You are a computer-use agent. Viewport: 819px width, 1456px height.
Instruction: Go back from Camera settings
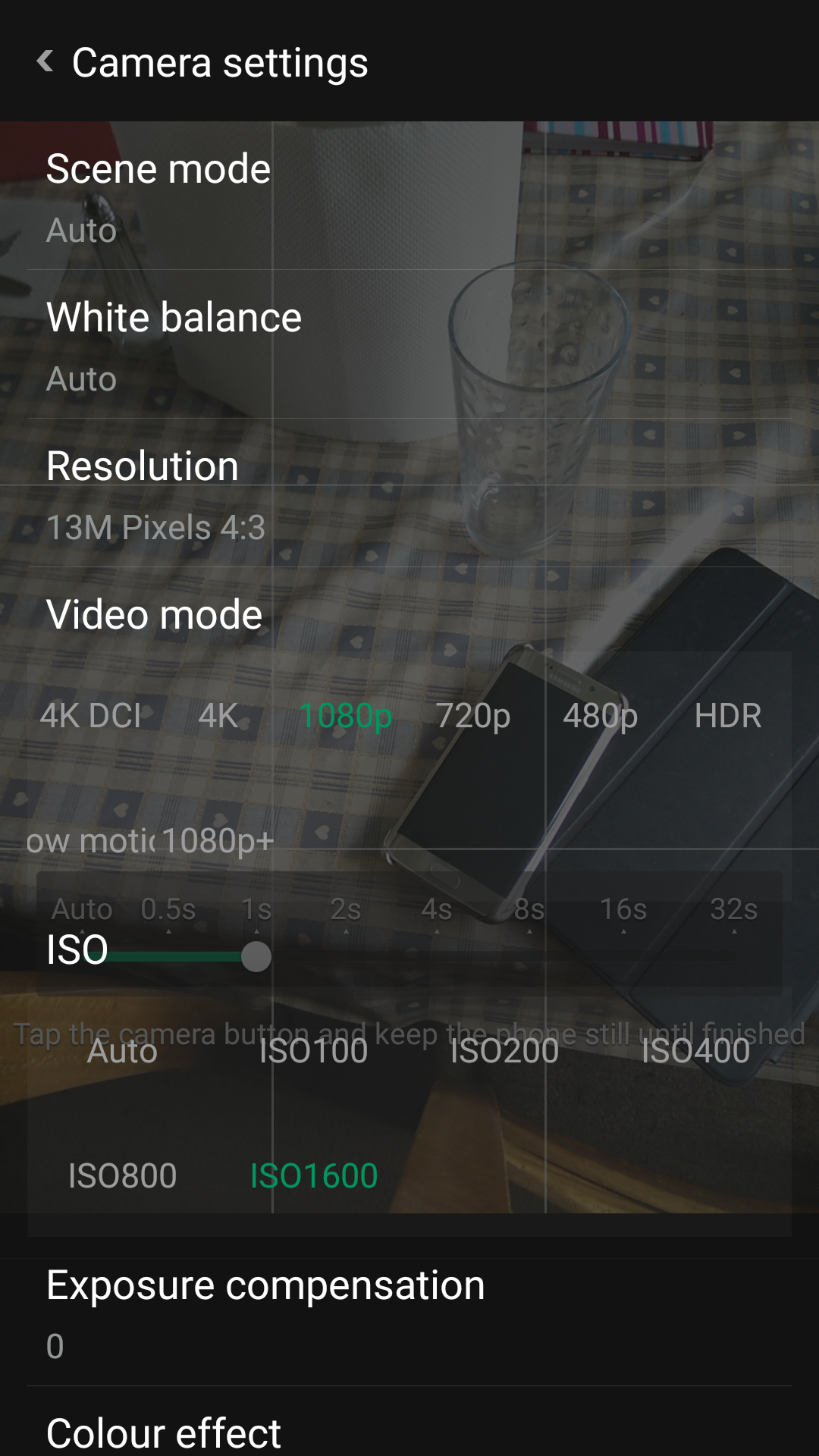(x=45, y=61)
